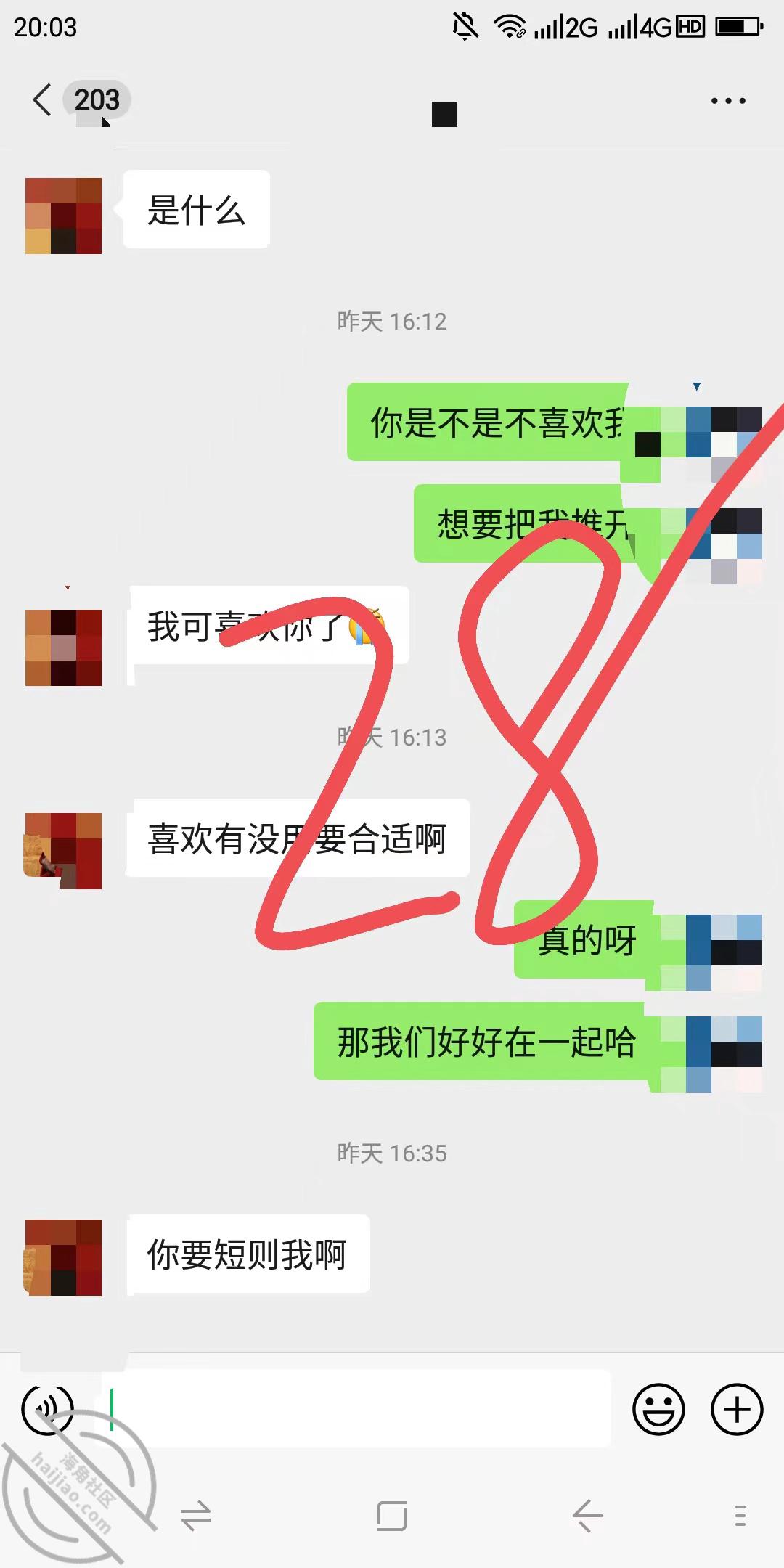This screenshot has height=1568, width=784.
Task: Open the emoji sticker panel
Action: [x=658, y=1409]
